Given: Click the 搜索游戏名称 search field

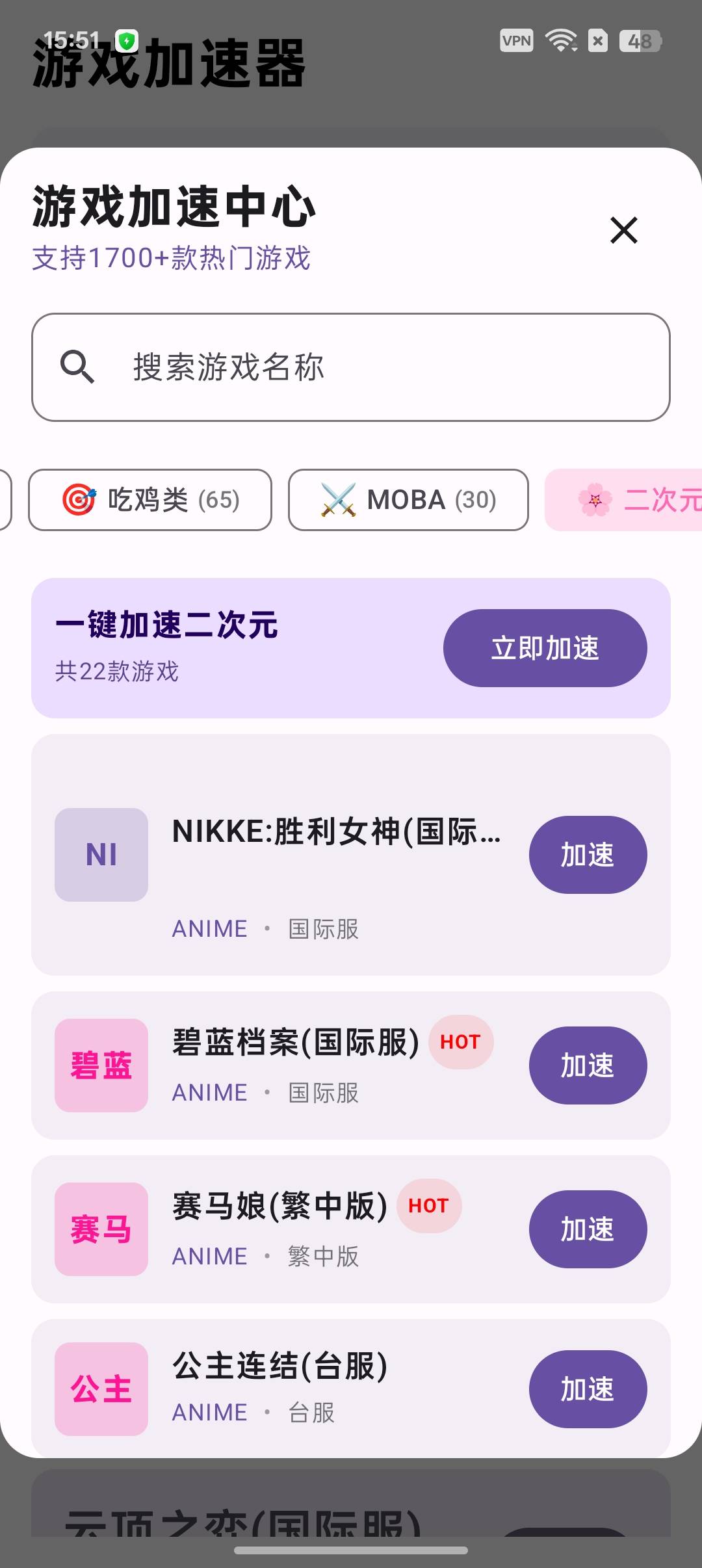Looking at the screenshot, I should (x=351, y=367).
